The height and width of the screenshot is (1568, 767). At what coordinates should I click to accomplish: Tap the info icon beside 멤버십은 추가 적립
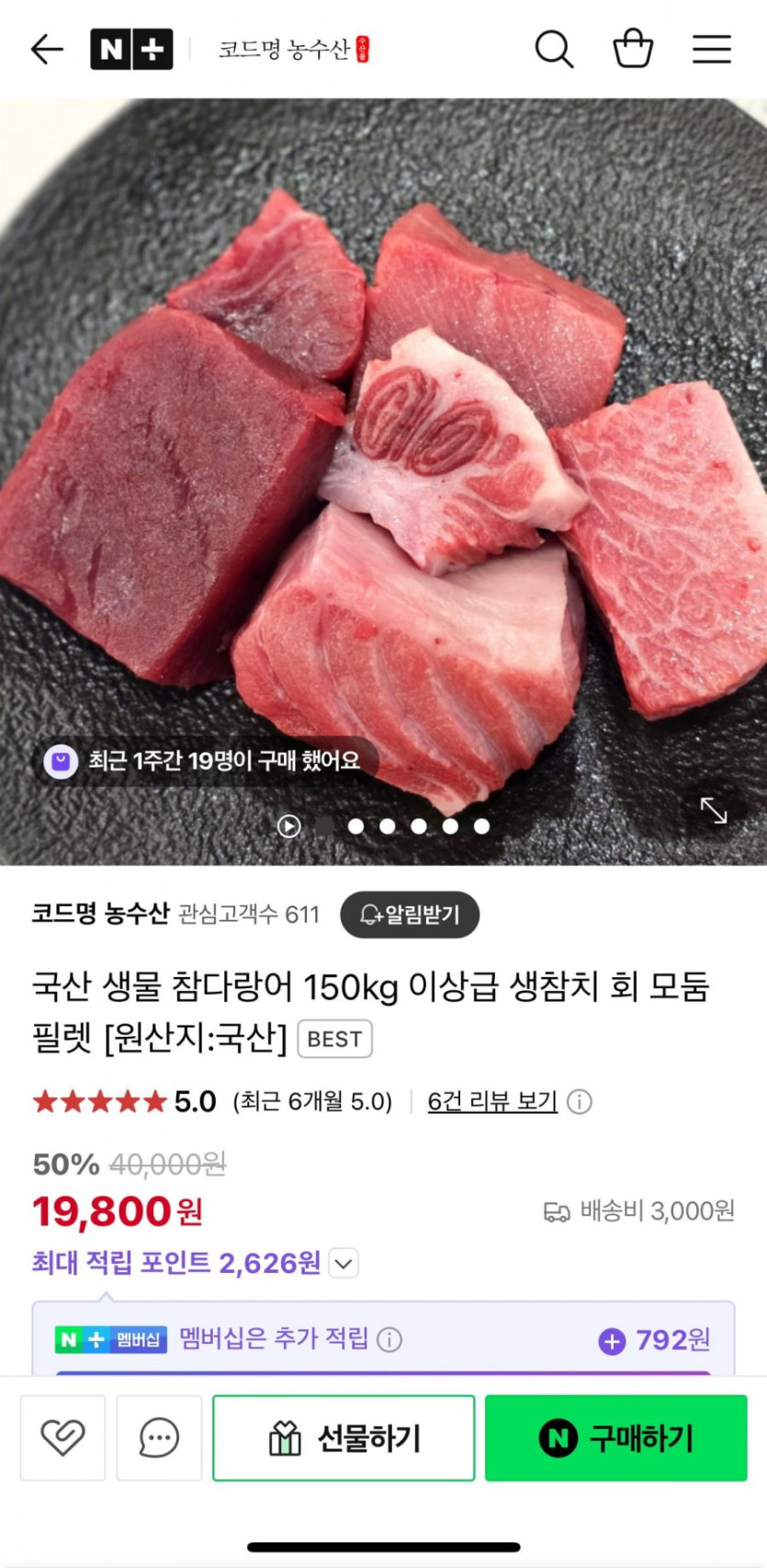pyautogui.click(x=389, y=1341)
